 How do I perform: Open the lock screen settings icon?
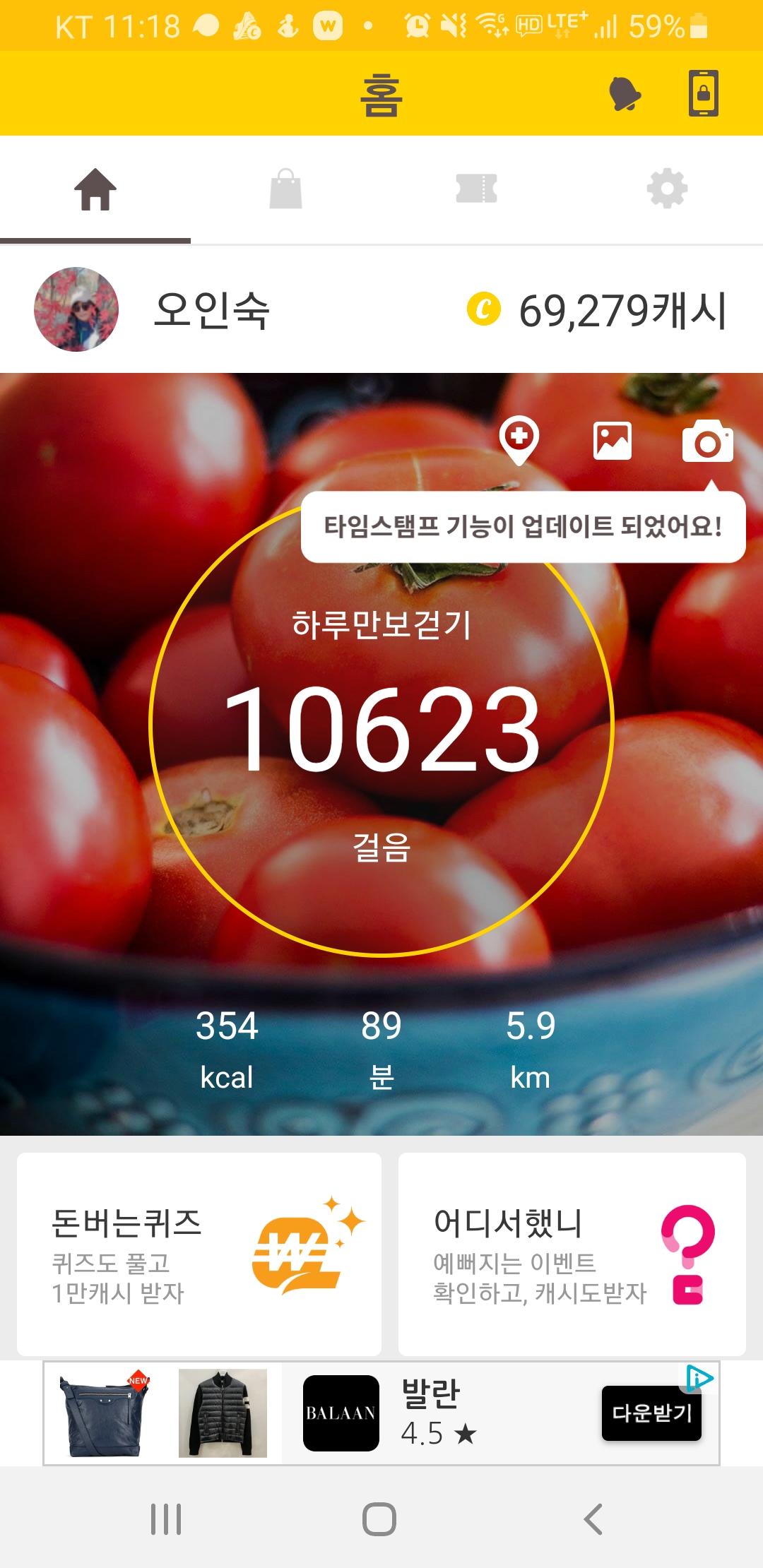[704, 93]
